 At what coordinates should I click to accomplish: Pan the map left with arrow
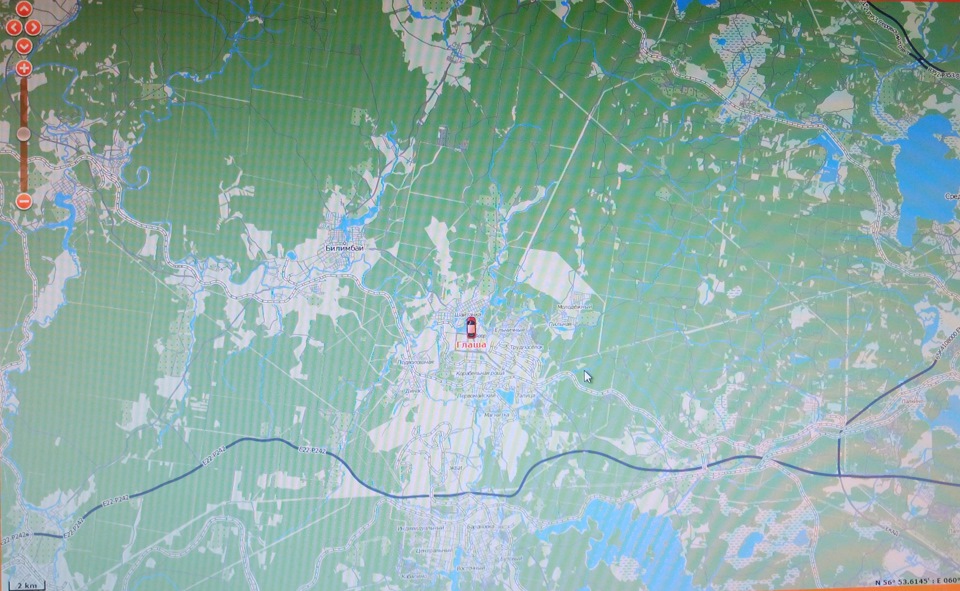tap(14, 27)
